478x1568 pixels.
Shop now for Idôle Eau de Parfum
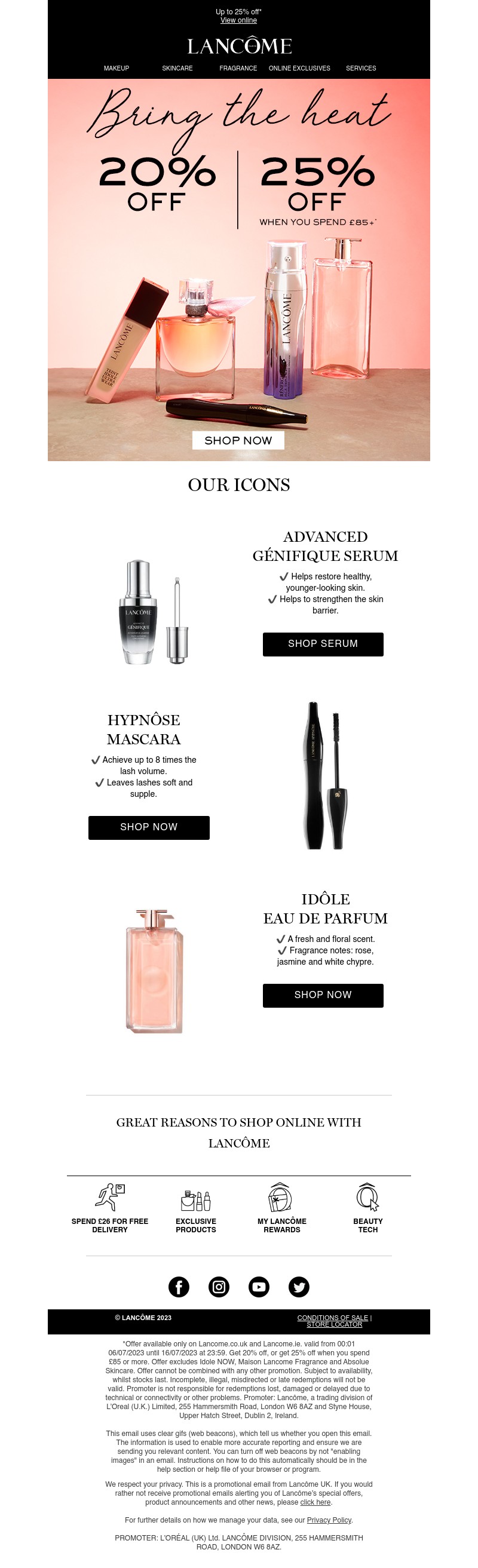tap(323, 995)
